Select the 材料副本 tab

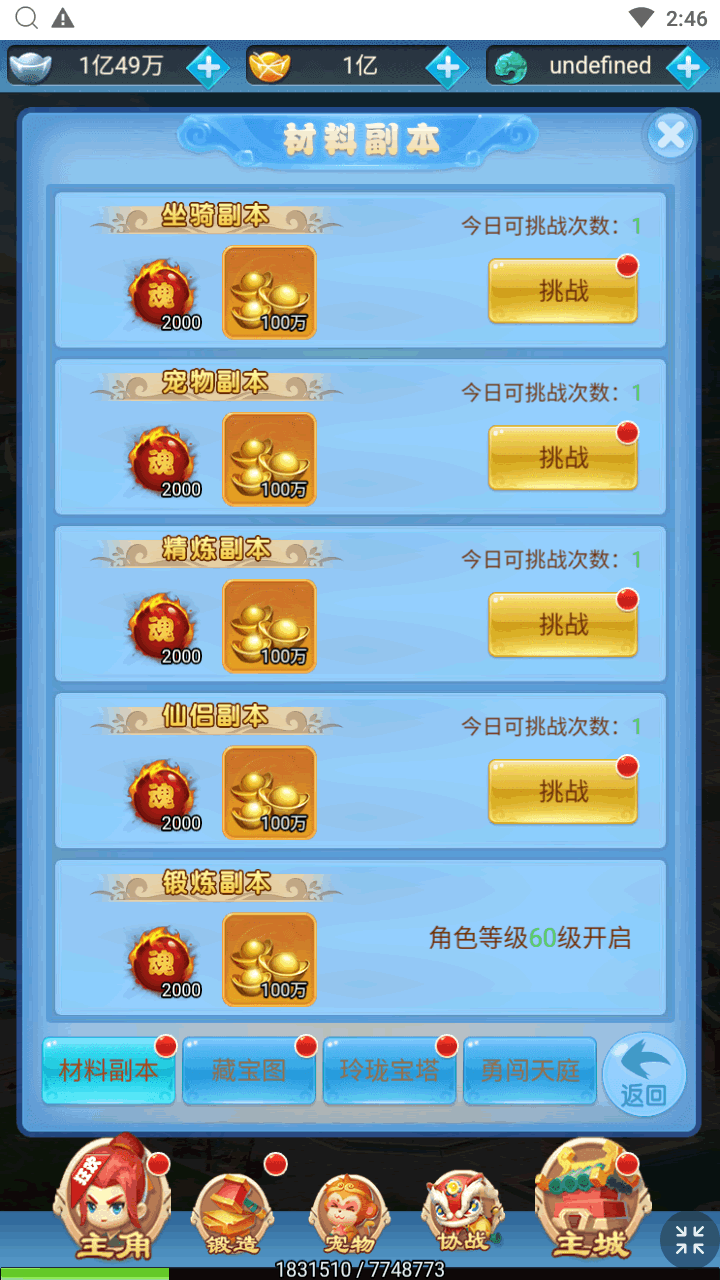click(x=108, y=1070)
